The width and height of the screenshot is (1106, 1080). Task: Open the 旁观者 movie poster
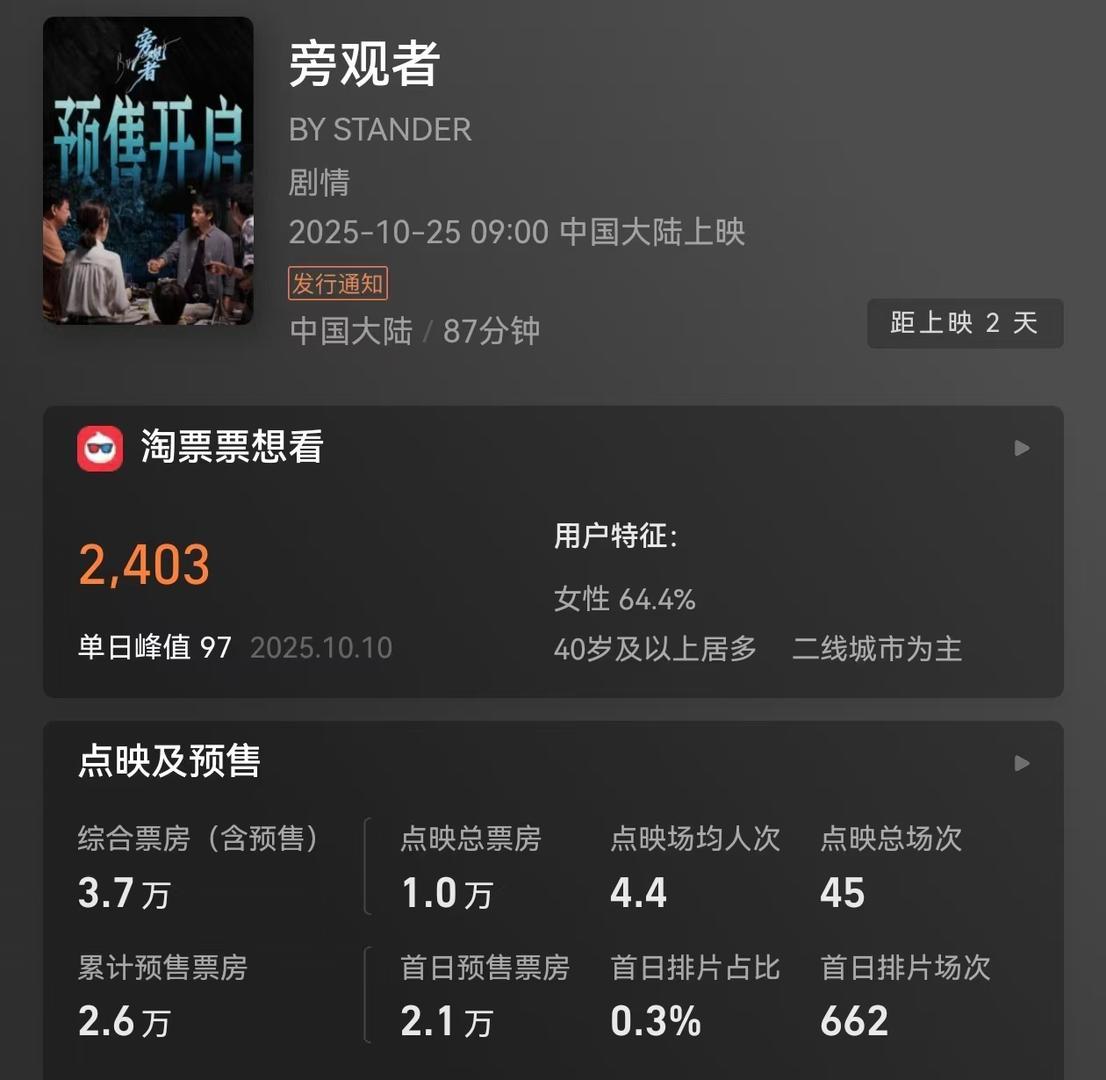coord(148,171)
